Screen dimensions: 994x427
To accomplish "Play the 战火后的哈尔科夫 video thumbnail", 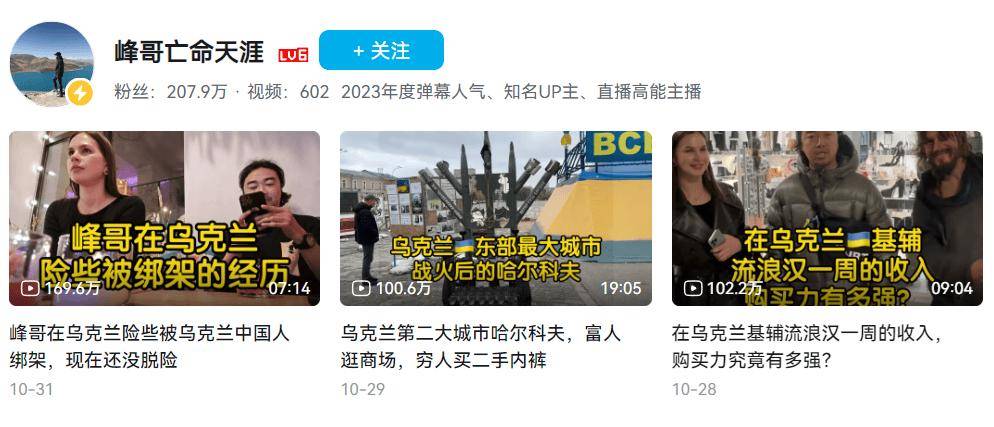I will click(496, 218).
